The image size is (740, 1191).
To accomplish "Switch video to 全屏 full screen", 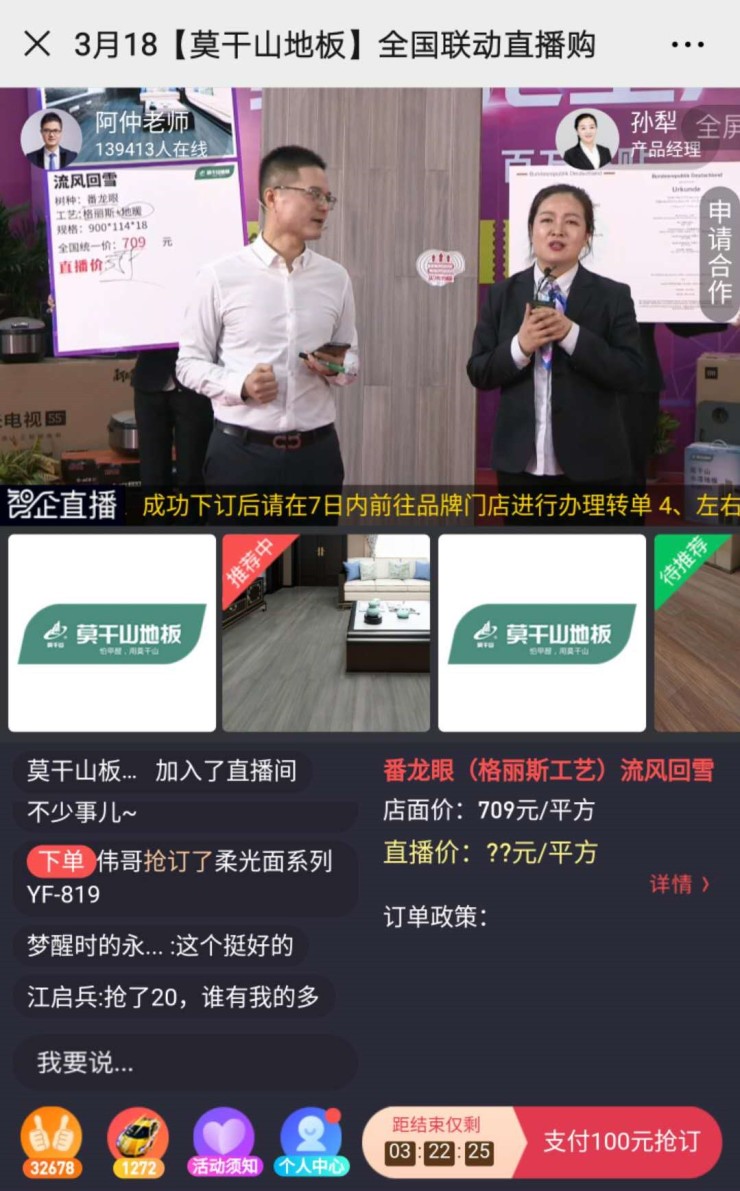I will coord(717,127).
